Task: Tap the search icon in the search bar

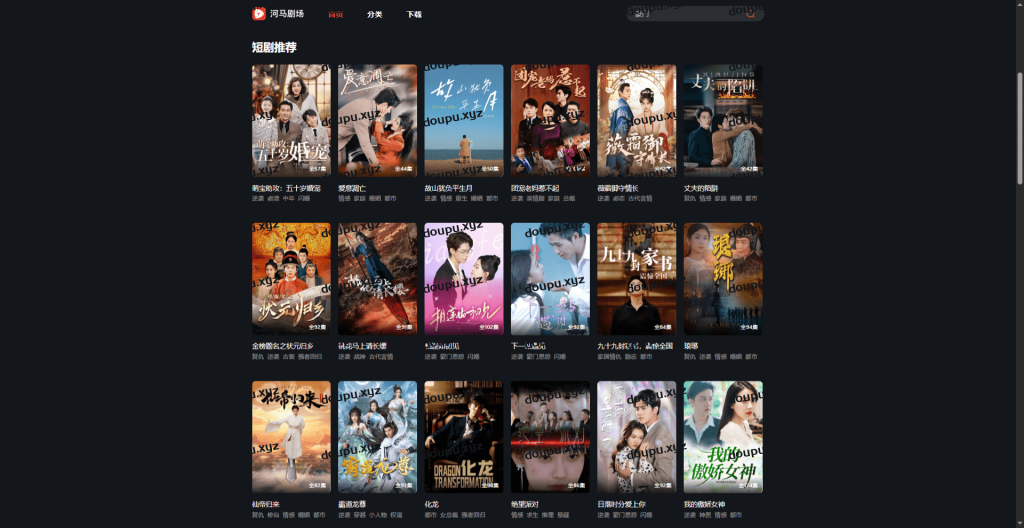Action: [751, 14]
